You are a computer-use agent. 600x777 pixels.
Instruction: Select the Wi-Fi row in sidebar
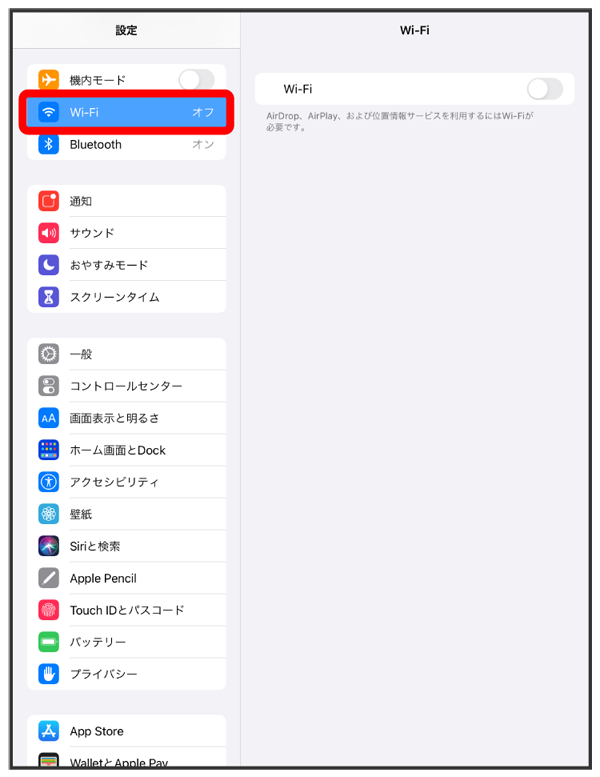[126, 112]
